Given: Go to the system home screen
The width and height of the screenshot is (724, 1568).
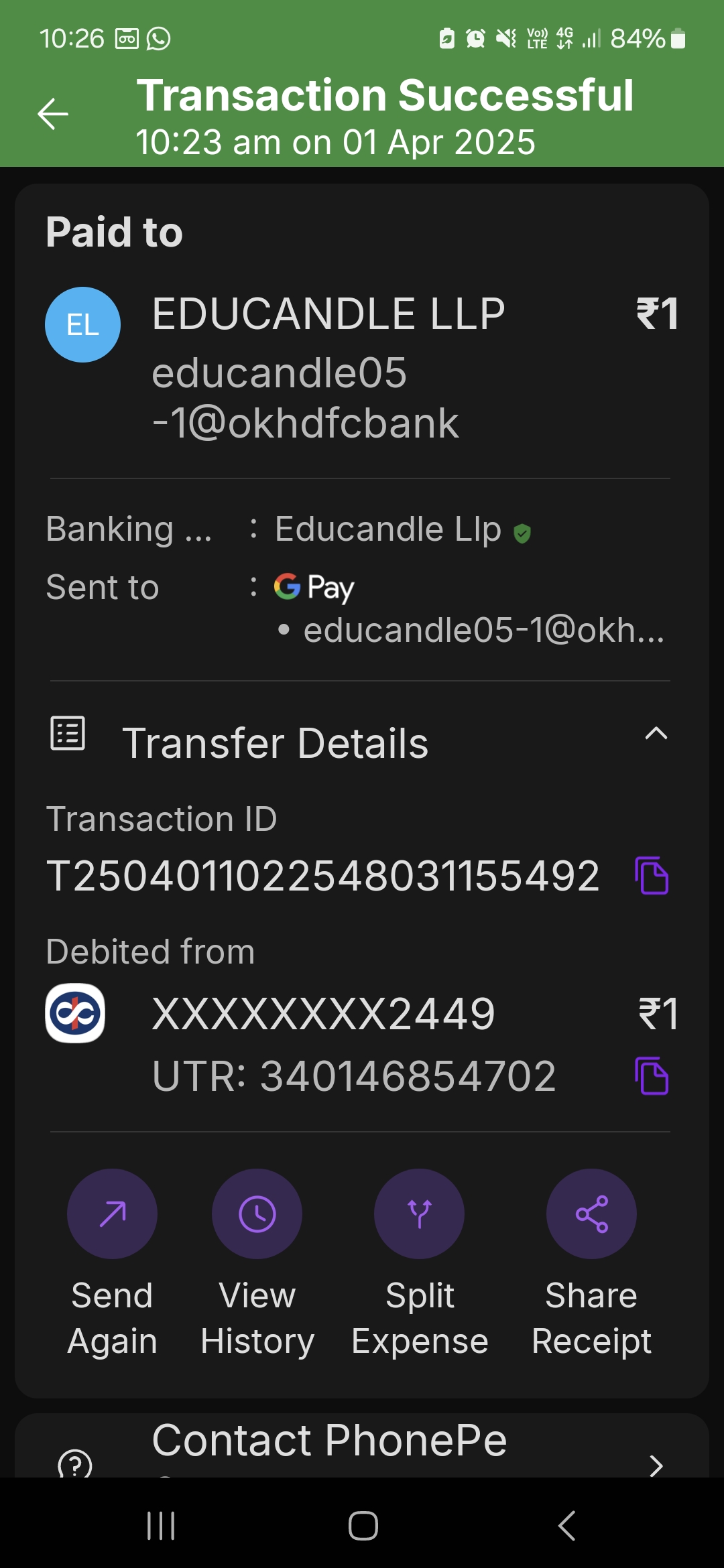Looking at the screenshot, I should [x=363, y=1526].
